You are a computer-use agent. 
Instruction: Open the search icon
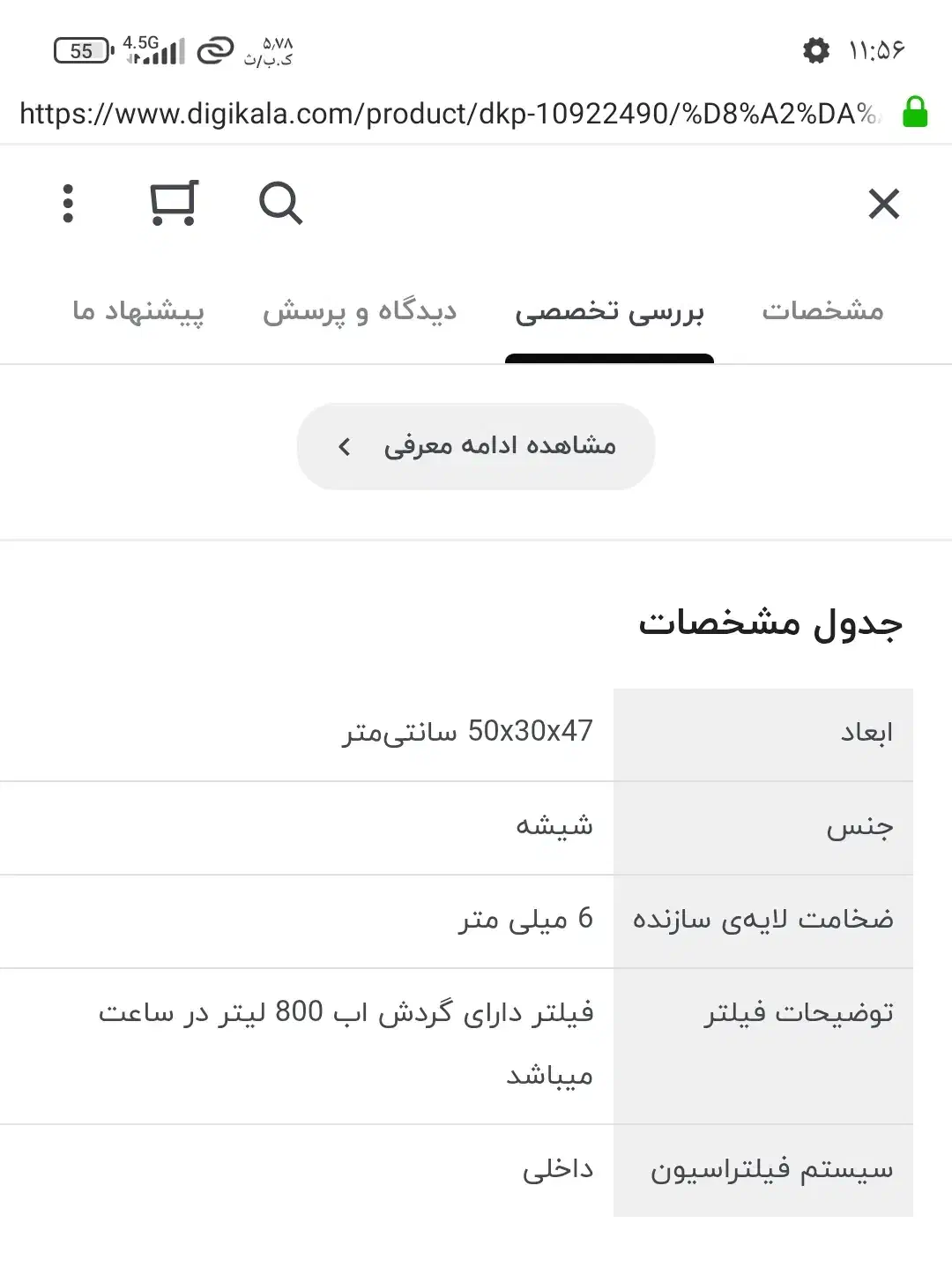pyautogui.click(x=280, y=204)
